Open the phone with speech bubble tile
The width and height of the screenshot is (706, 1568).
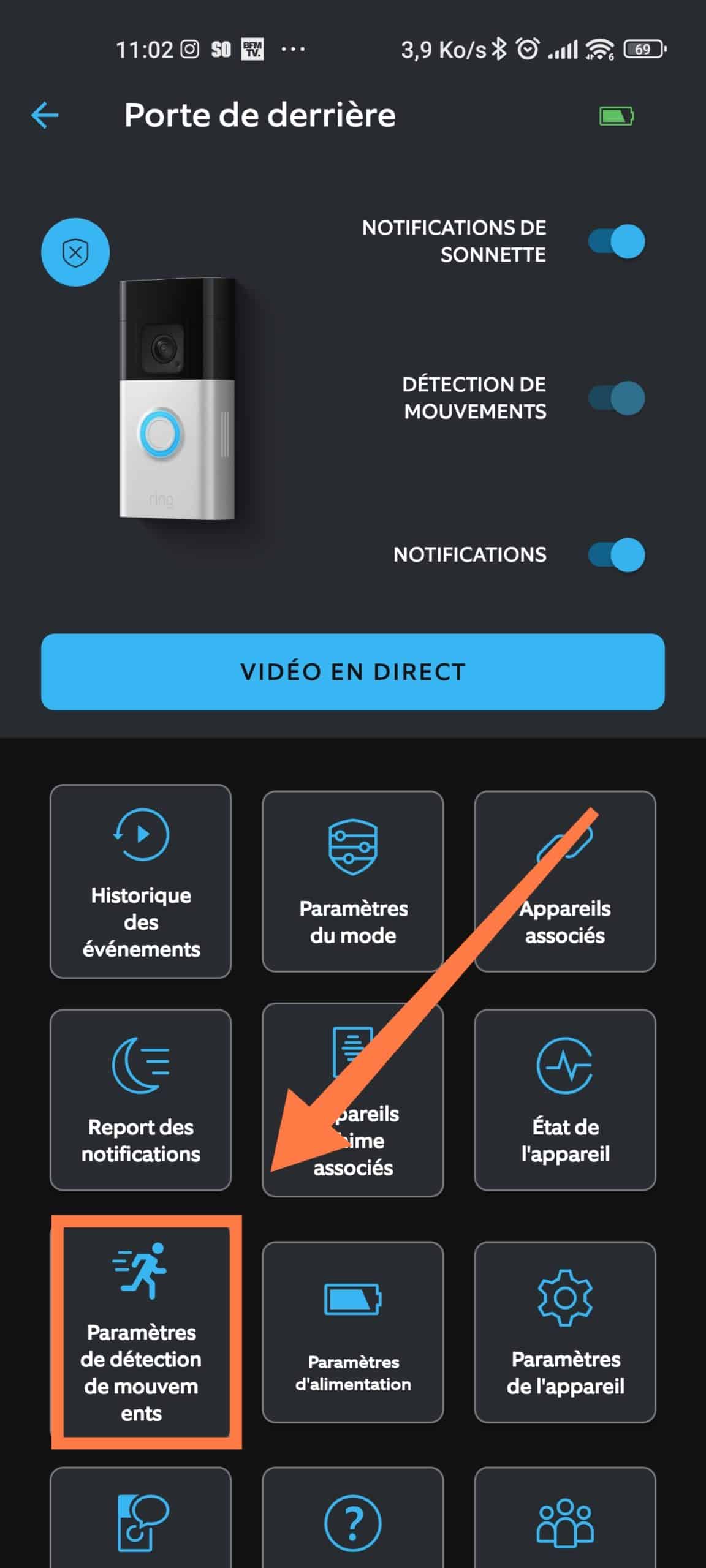[141, 1518]
